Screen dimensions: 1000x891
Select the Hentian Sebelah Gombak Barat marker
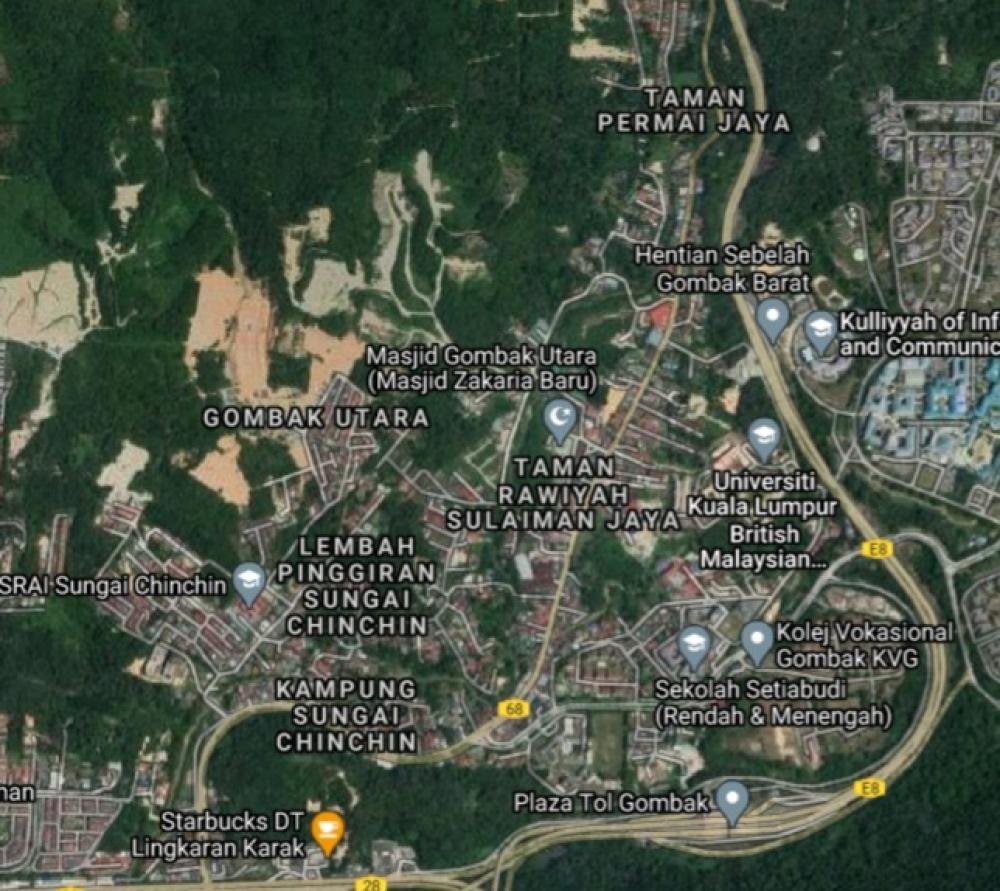coord(772,319)
